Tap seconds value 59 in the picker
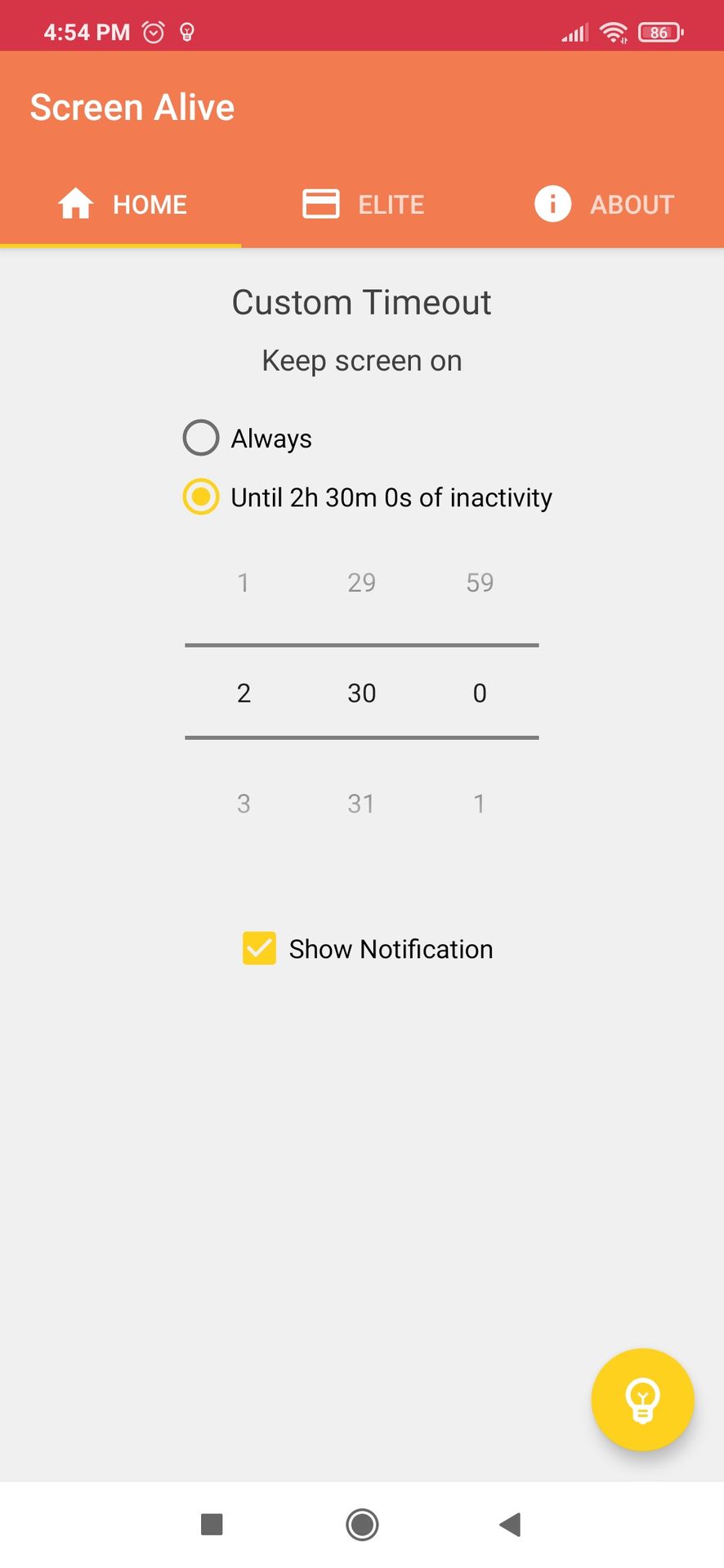This screenshot has width=724, height=1568. 480,582
